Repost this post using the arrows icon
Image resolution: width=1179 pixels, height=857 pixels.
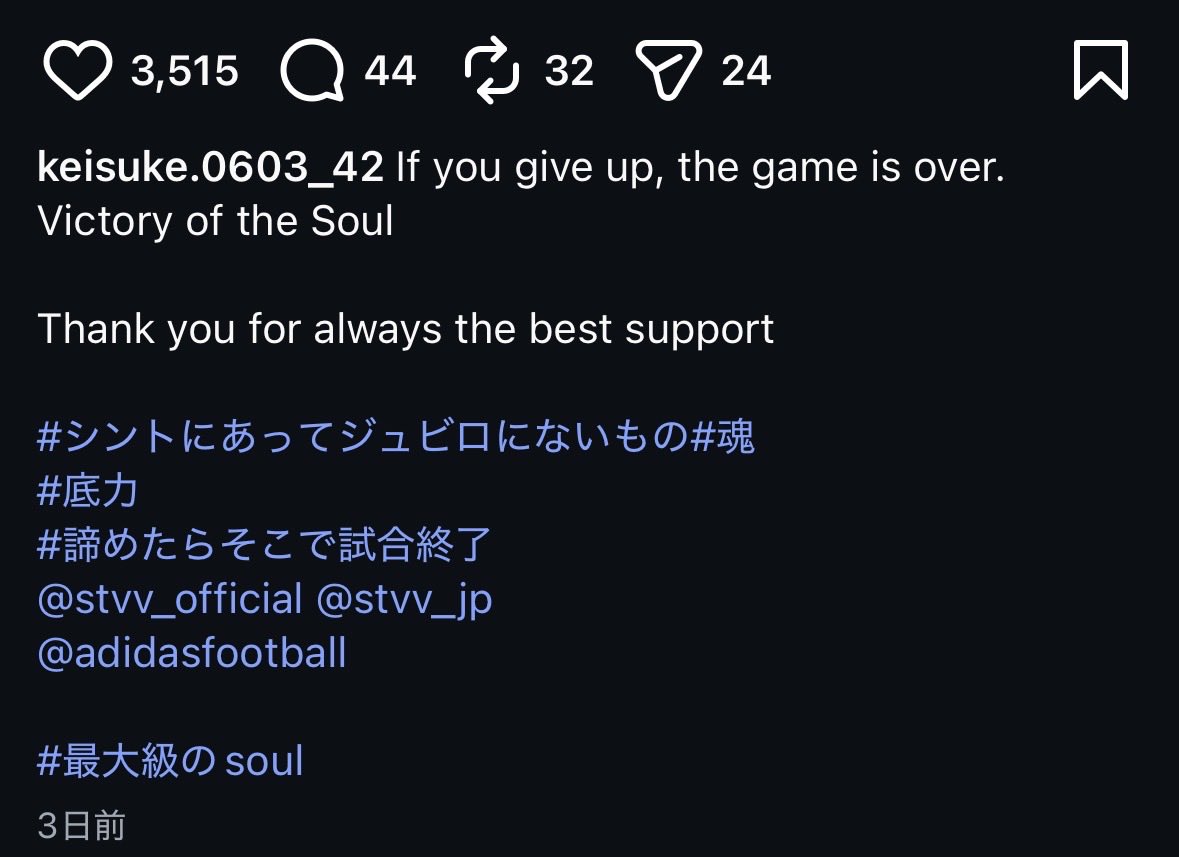click(x=492, y=72)
